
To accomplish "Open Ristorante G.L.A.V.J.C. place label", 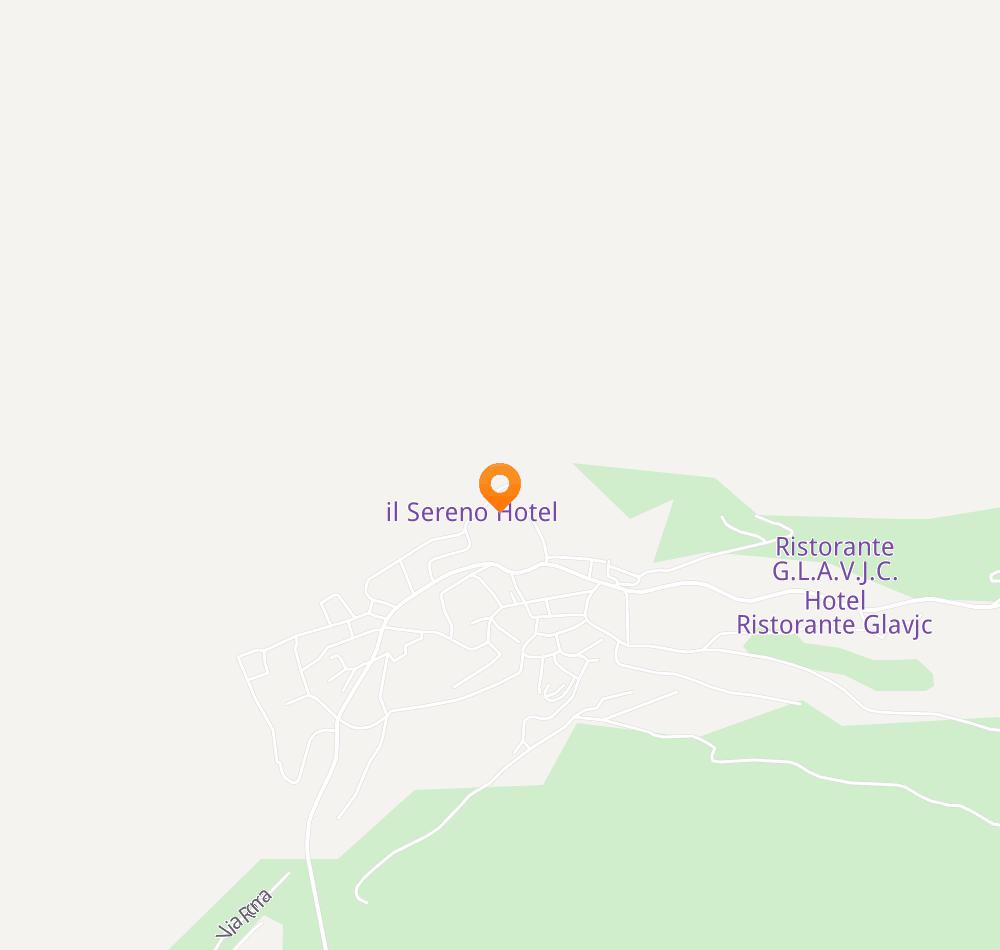I will (x=835, y=560).
